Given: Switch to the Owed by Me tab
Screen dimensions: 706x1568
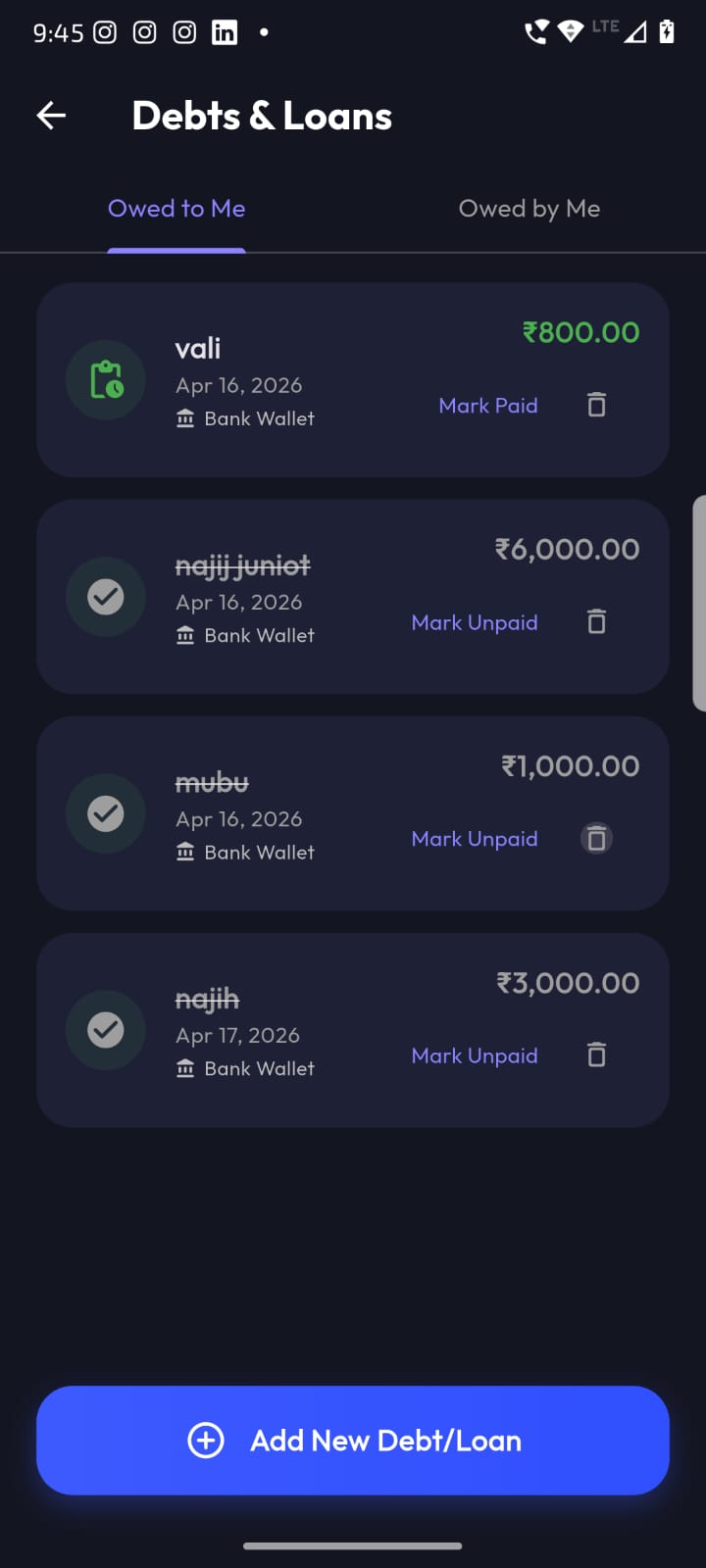Looking at the screenshot, I should click(x=529, y=209).
